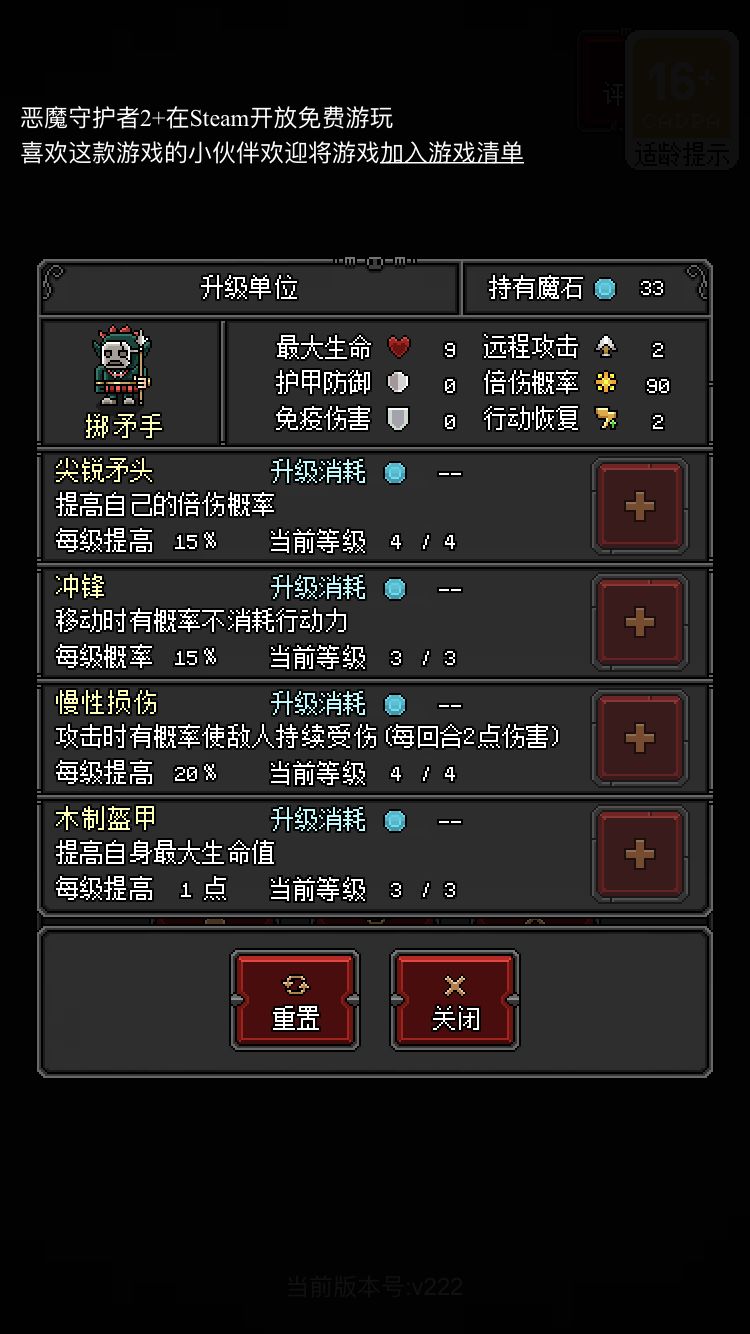Upgrade 木制盔甲 with its plus button
This screenshot has width=750, height=1334.
tap(640, 855)
